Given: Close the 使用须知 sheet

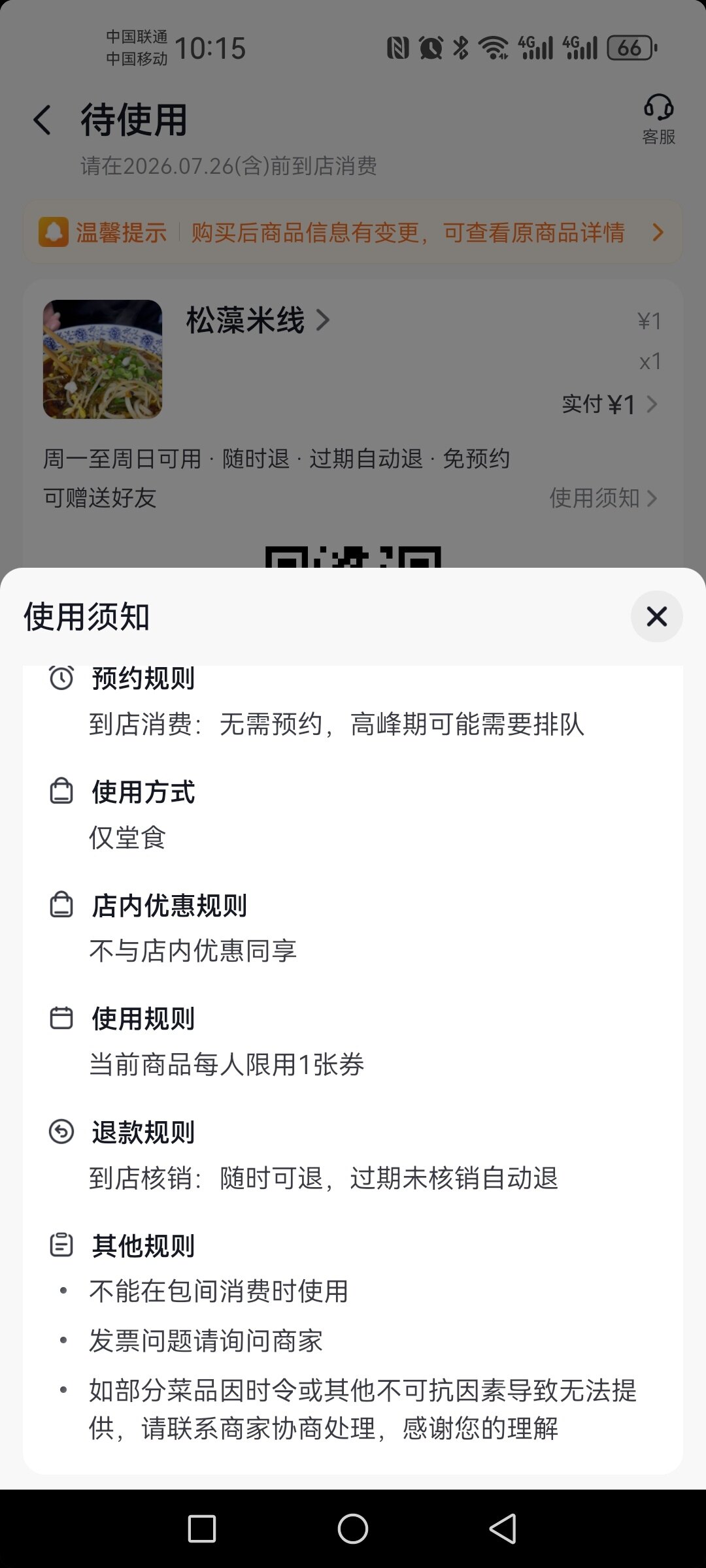Looking at the screenshot, I should tap(656, 616).
